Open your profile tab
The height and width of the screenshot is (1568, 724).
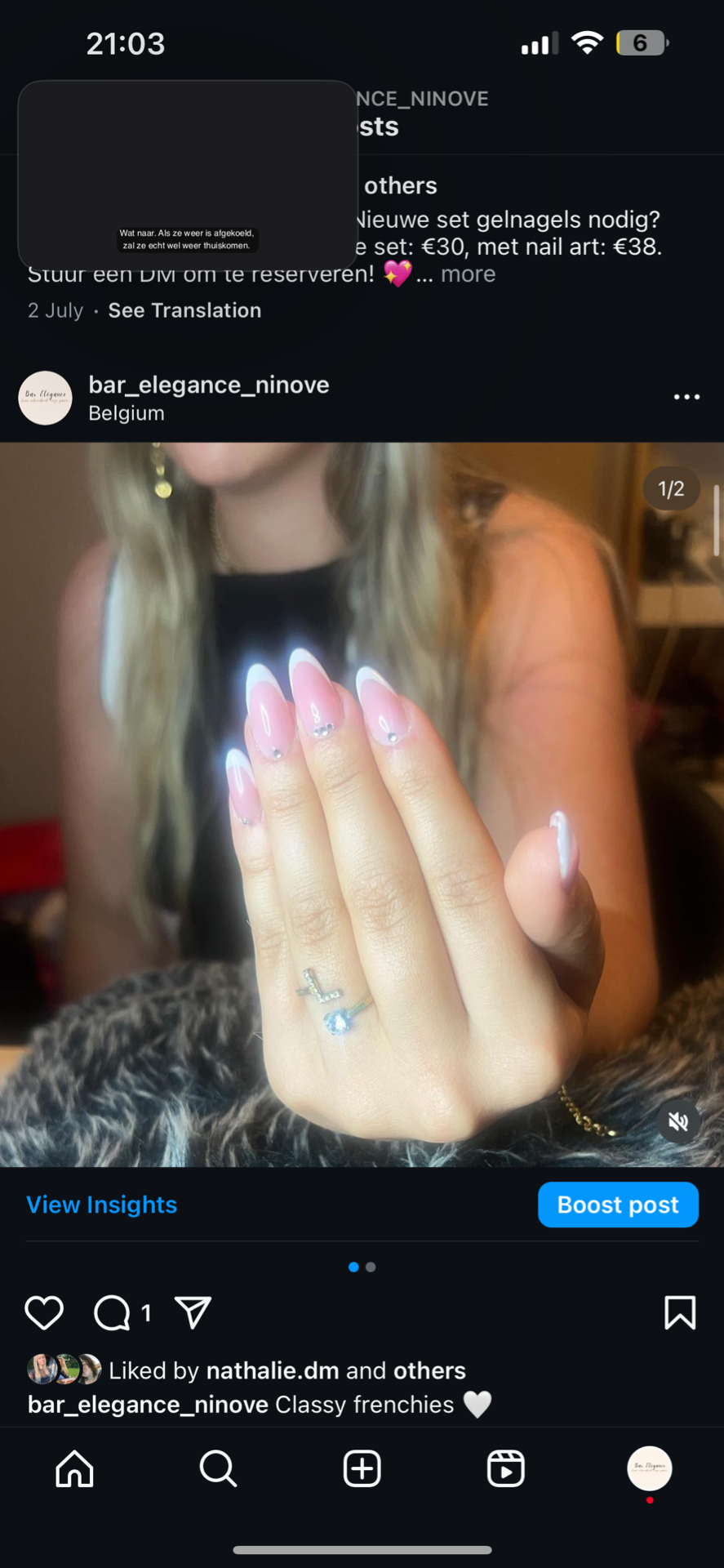pyautogui.click(x=649, y=1468)
